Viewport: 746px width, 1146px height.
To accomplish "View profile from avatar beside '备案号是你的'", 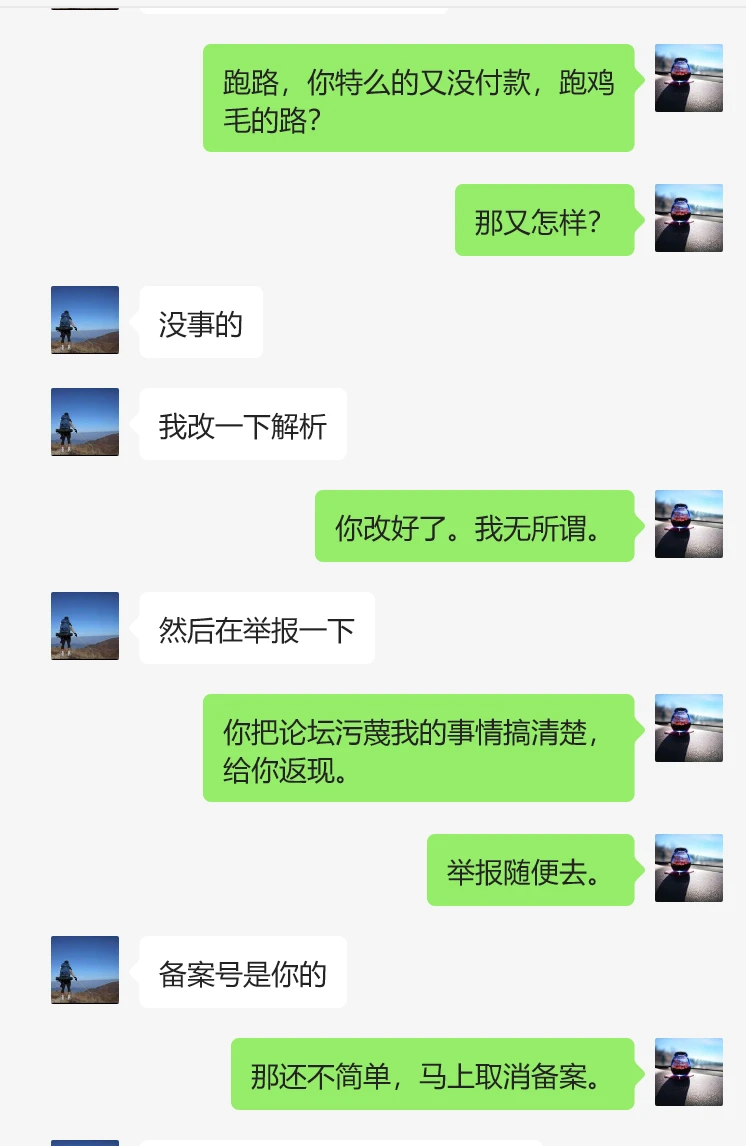I will click(x=85, y=970).
